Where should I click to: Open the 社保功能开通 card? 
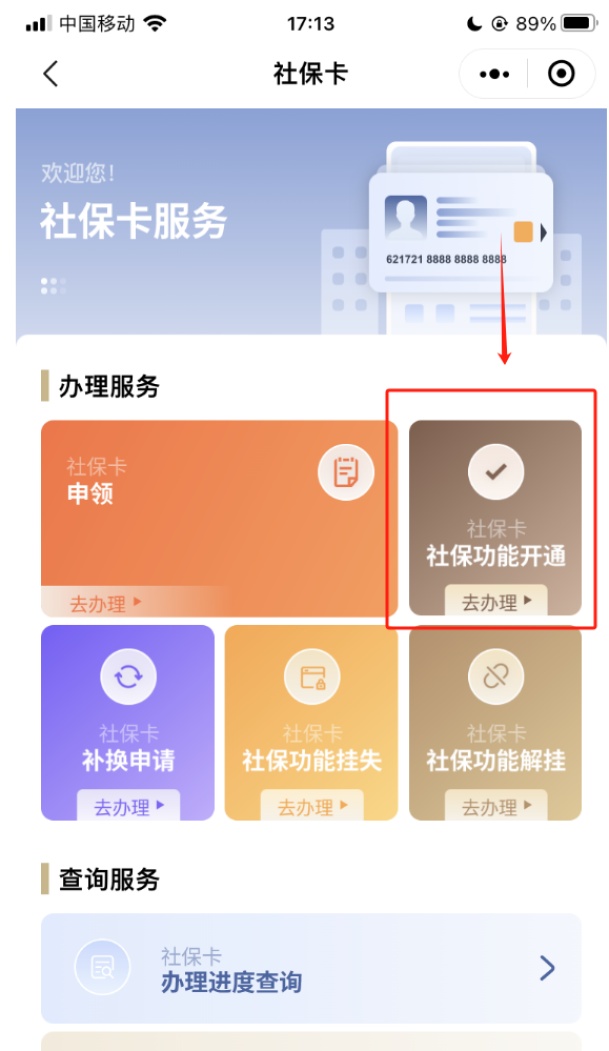click(495, 517)
